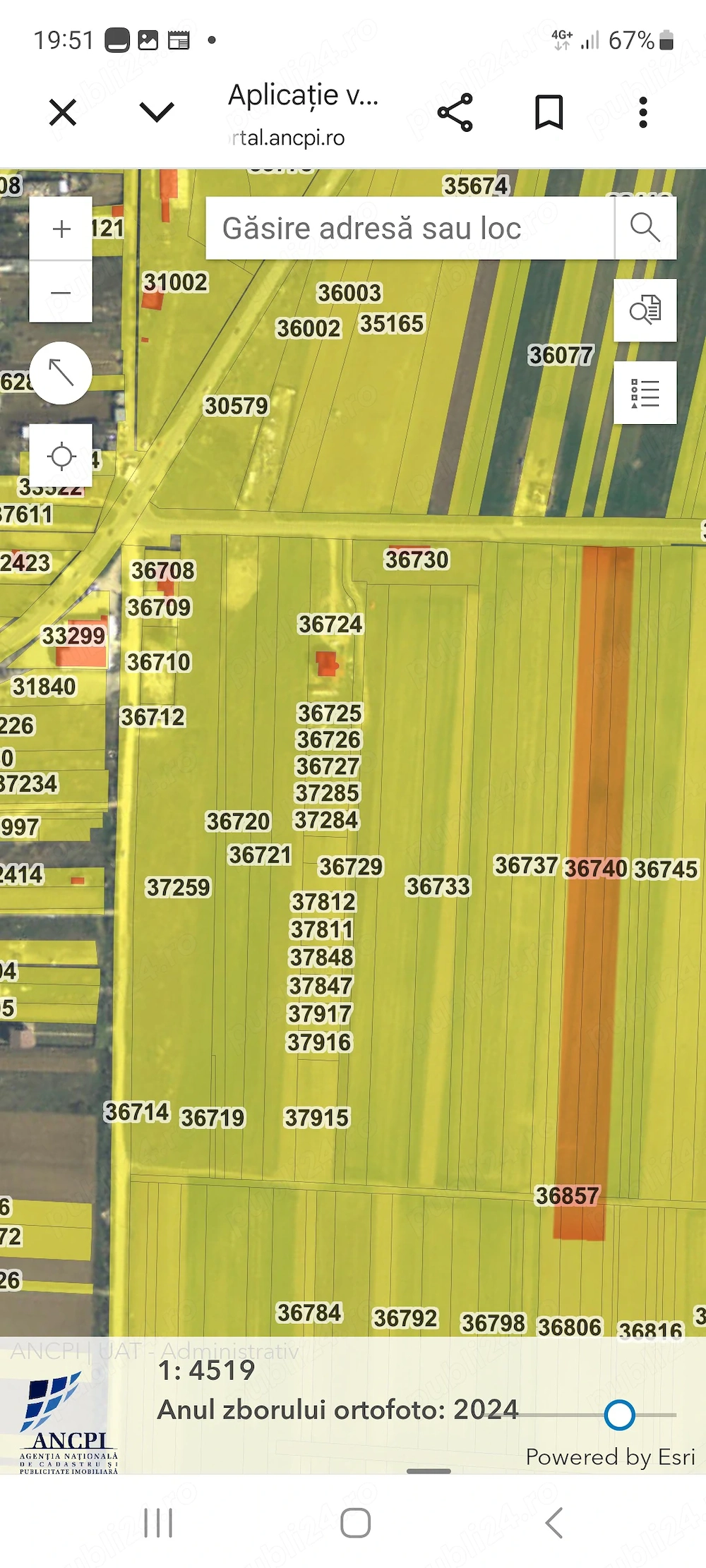Open the parcel query tool icon
Screen dimensions: 706x1568
click(645, 310)
